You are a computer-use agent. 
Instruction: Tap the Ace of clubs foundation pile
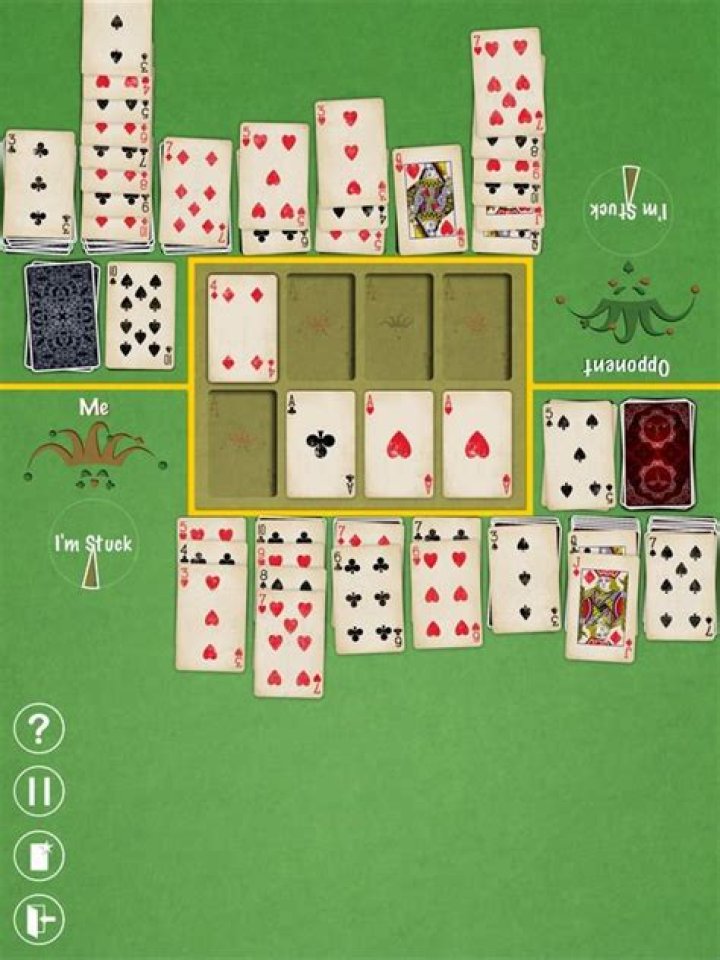click(x=321, y=444)
